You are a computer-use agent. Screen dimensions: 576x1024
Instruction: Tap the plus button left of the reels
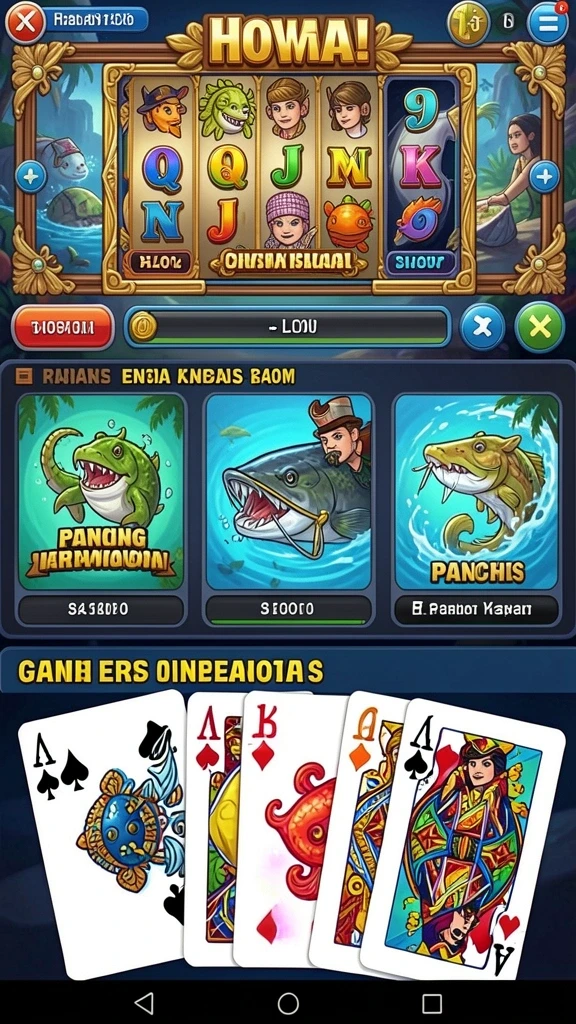coord(30,177)
